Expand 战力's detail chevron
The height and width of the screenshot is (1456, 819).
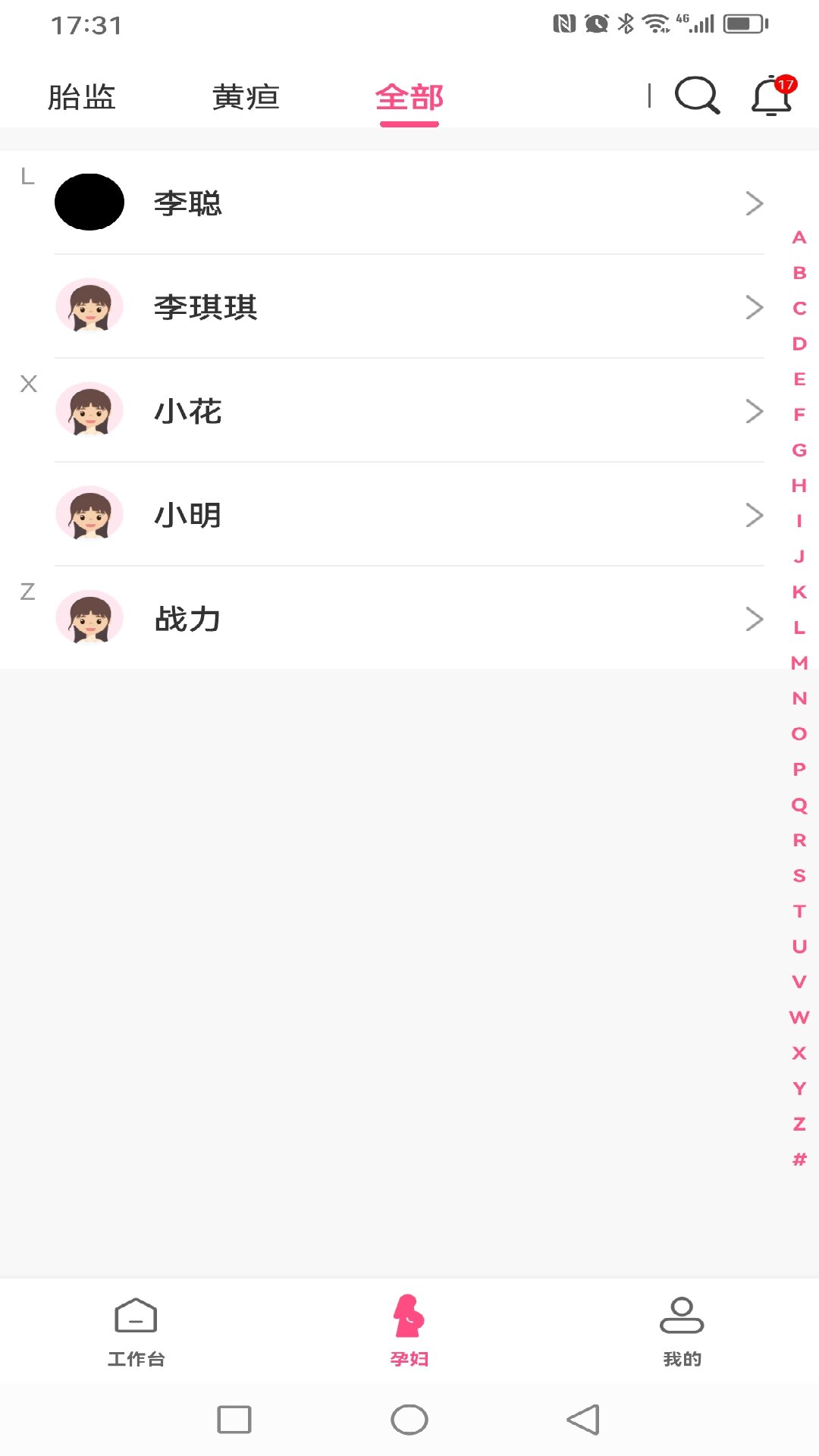753,619
